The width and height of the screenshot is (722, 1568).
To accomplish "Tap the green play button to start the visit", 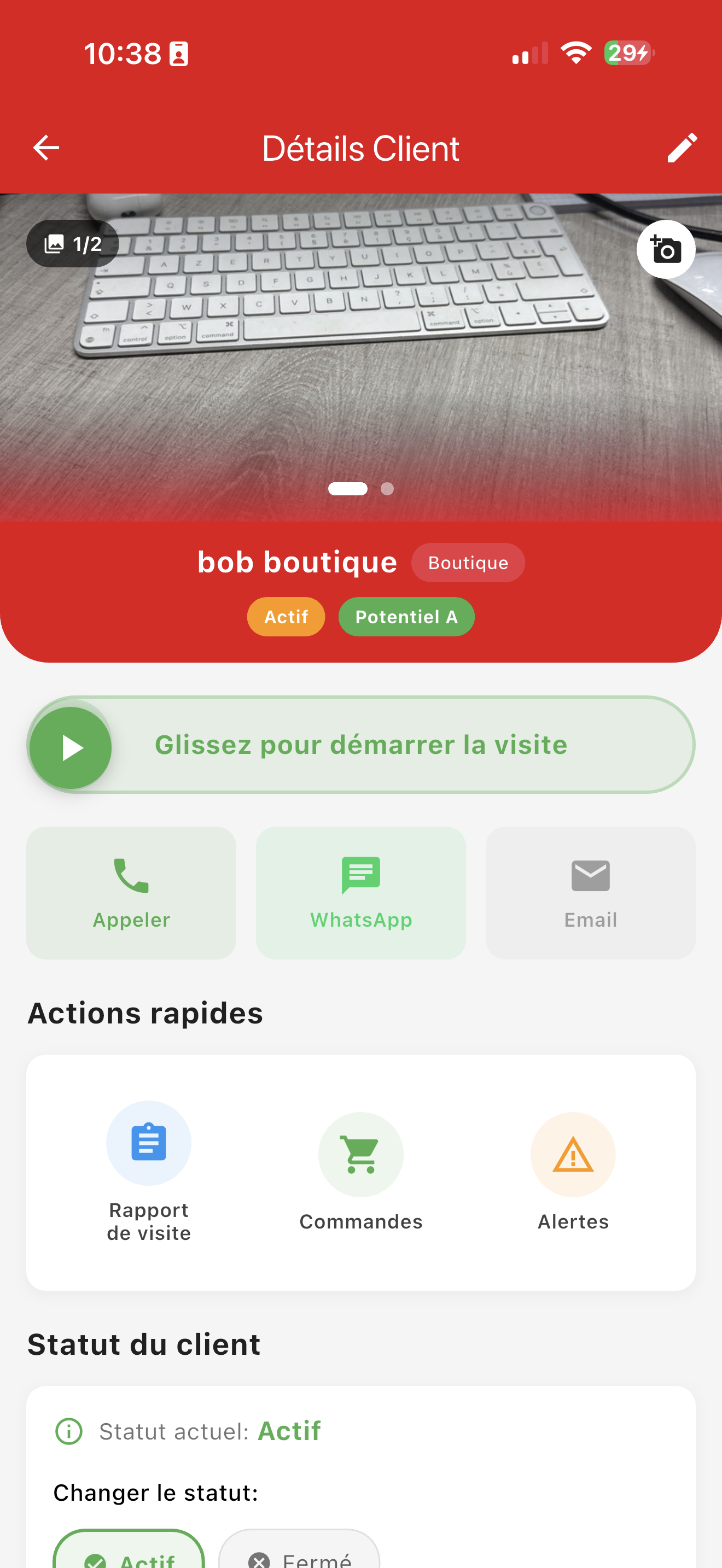I will (x=71, y=747).
